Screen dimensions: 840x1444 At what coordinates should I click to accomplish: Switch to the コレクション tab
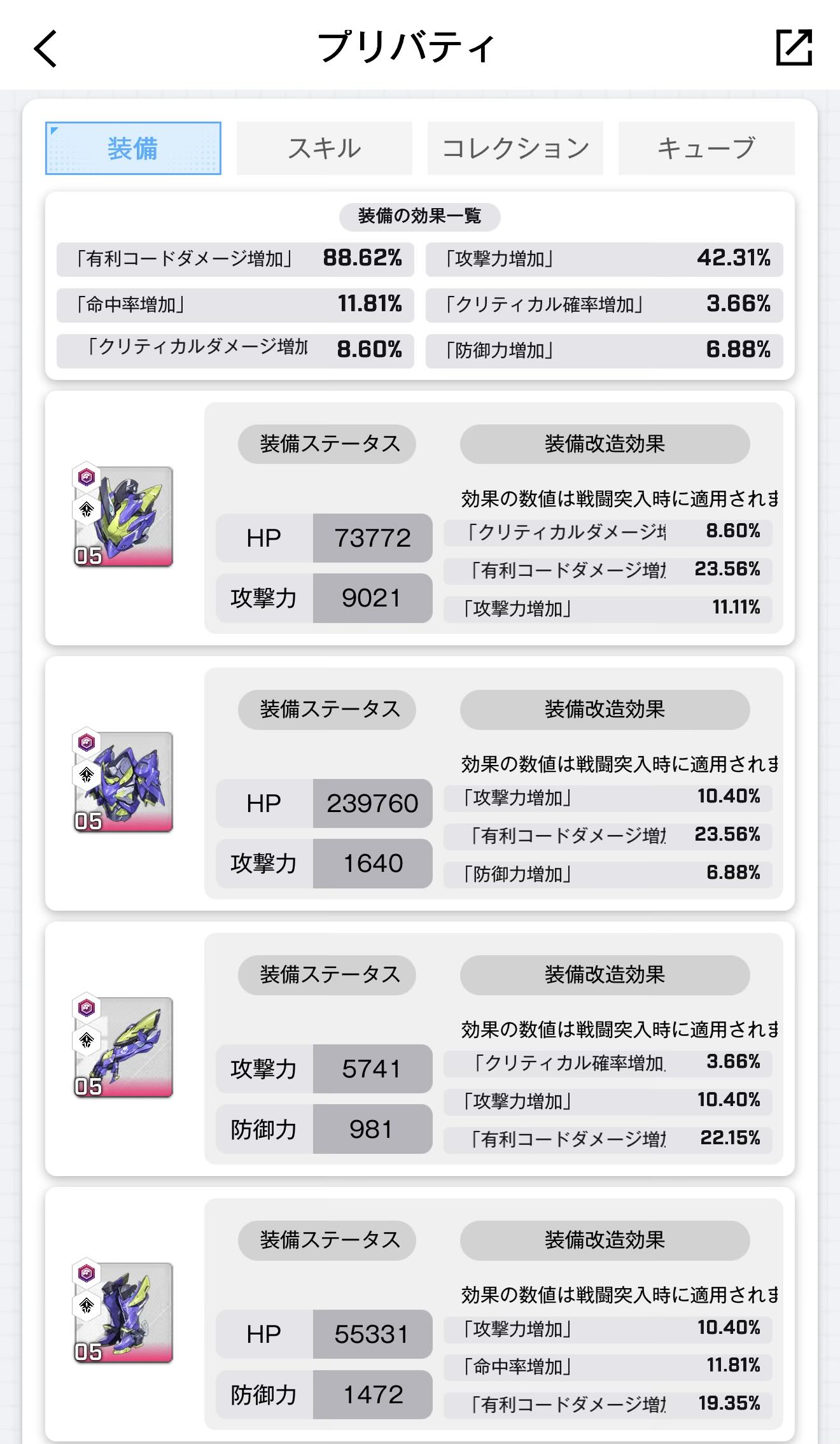point(515,148)
